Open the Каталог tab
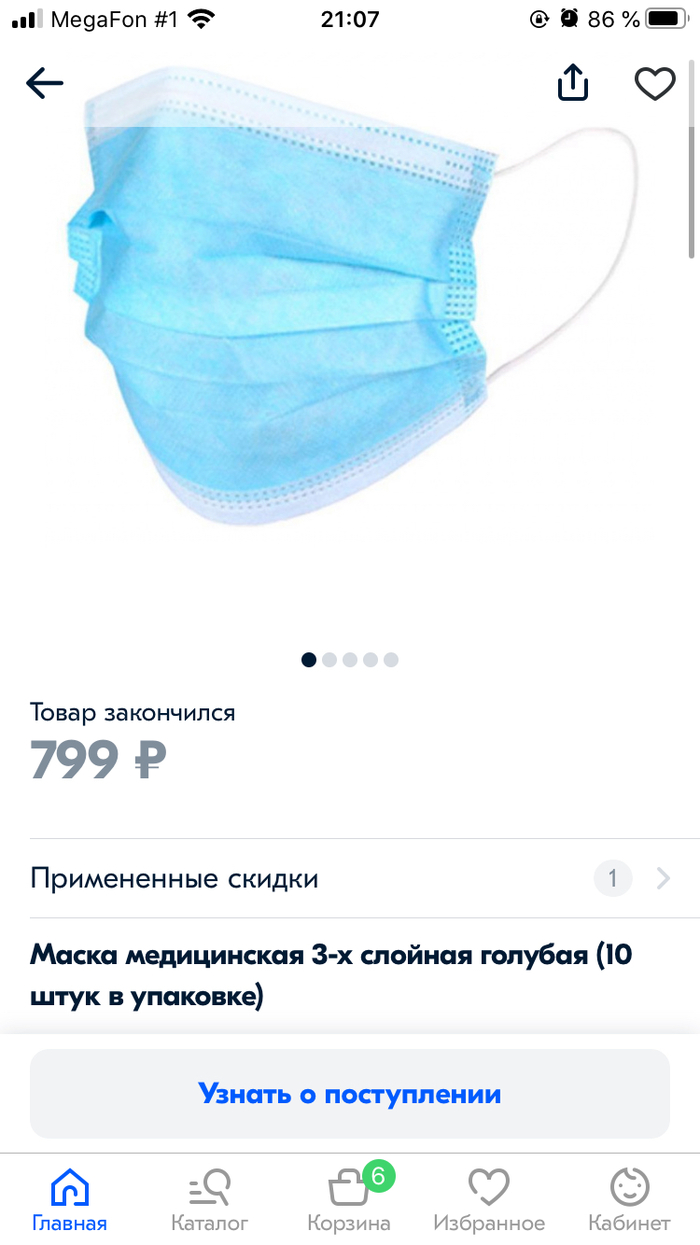The image size is (700, 1245). tap(209, 1200)
